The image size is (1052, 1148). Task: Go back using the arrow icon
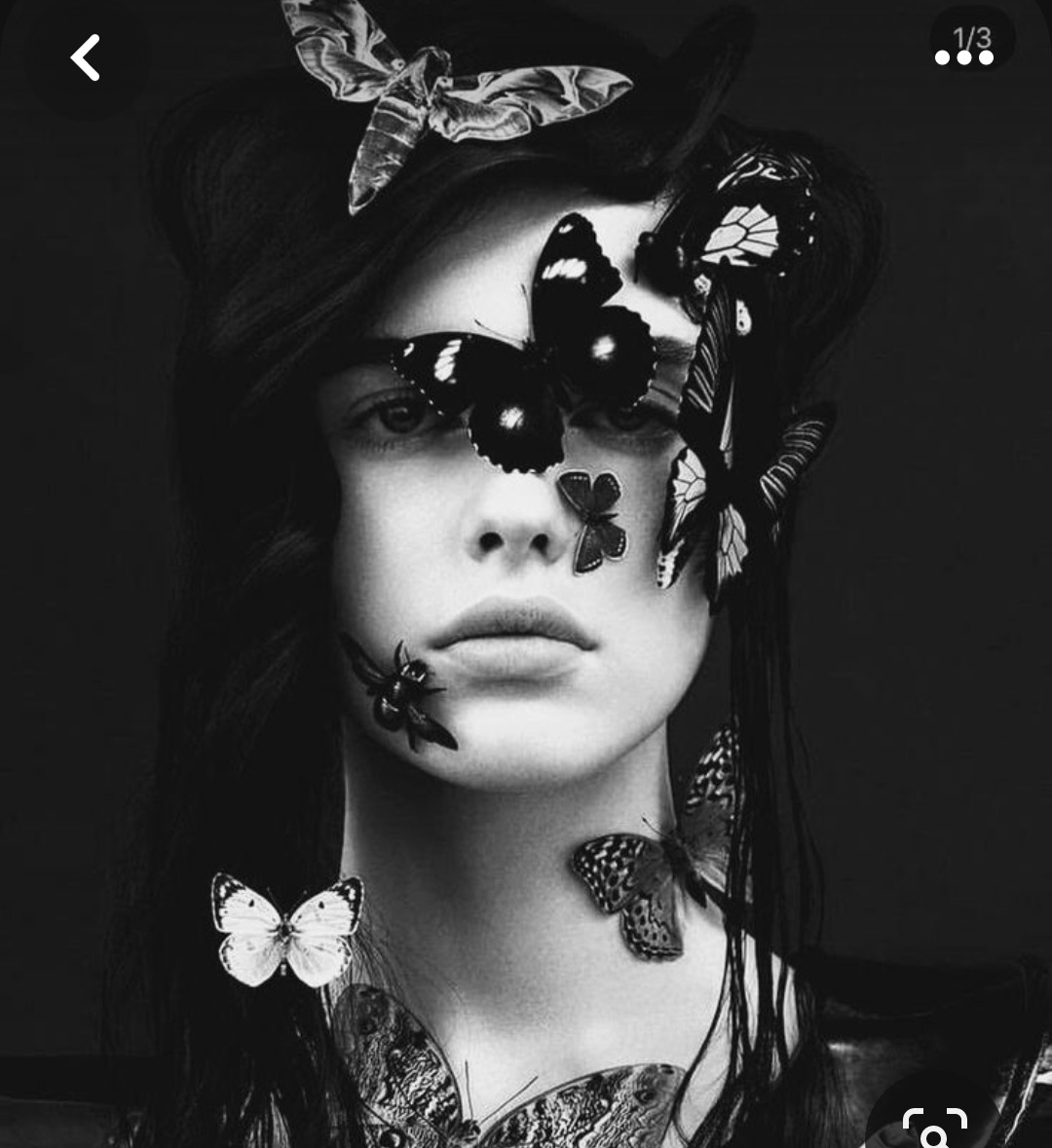point(86,57)
